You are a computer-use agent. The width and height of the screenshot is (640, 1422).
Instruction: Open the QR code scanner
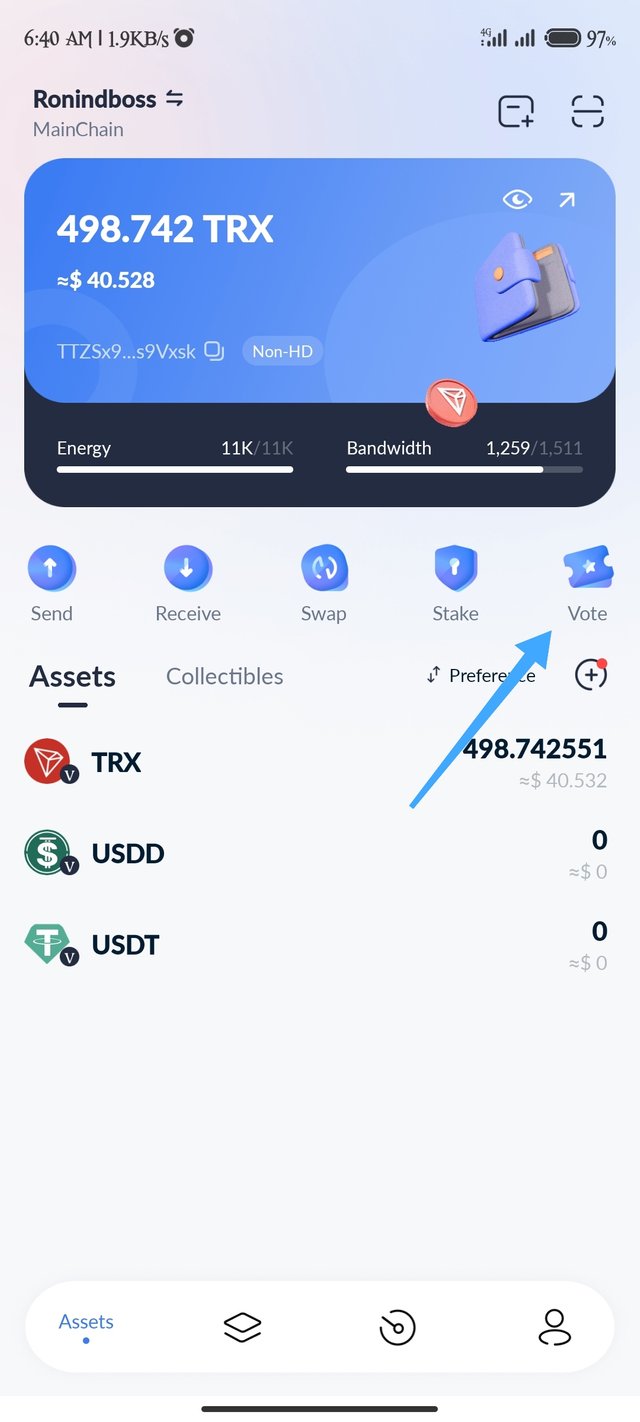(x=588, y=111)
